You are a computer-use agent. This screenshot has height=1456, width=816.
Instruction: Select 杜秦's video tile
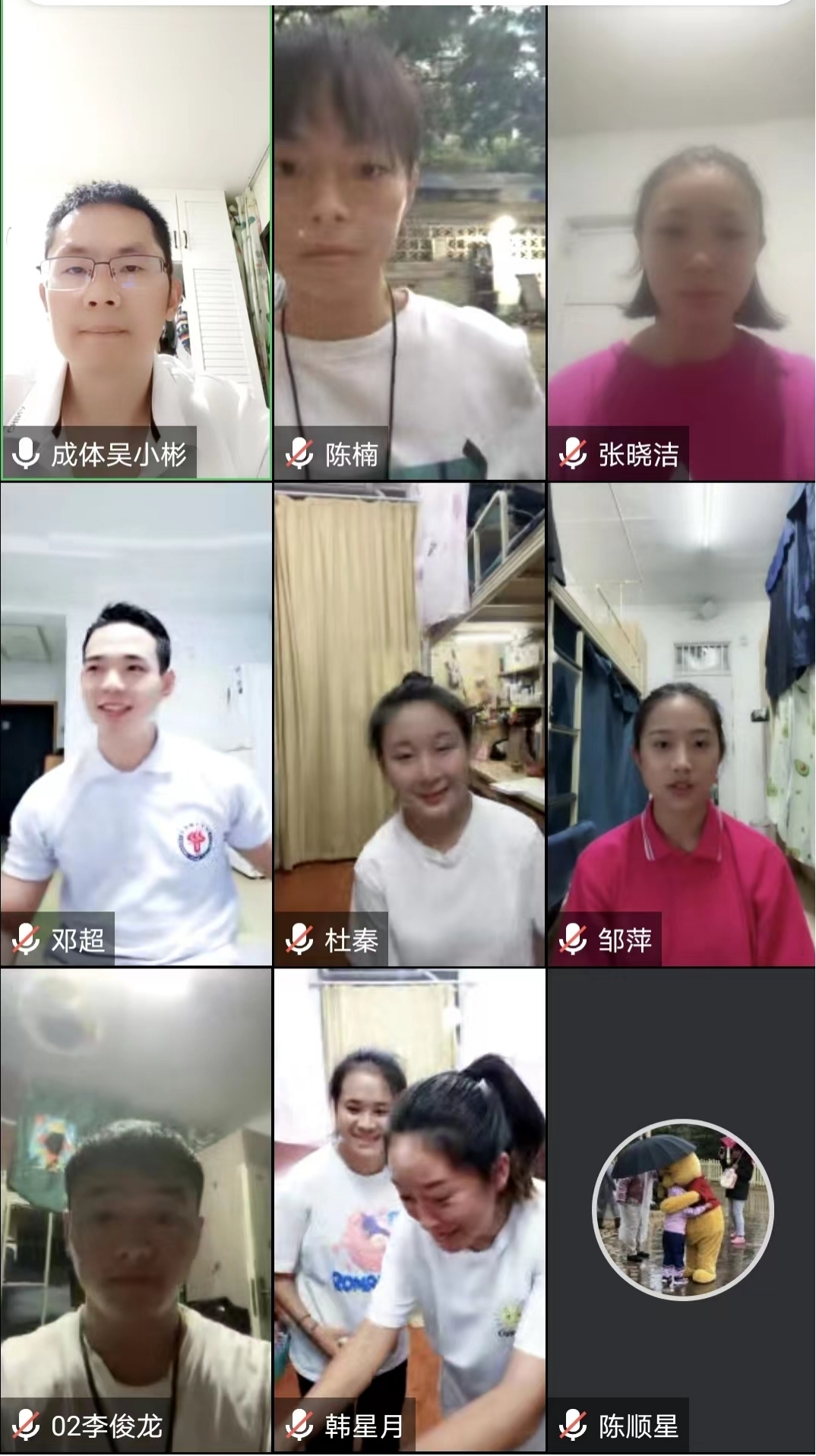click(410, 724)
